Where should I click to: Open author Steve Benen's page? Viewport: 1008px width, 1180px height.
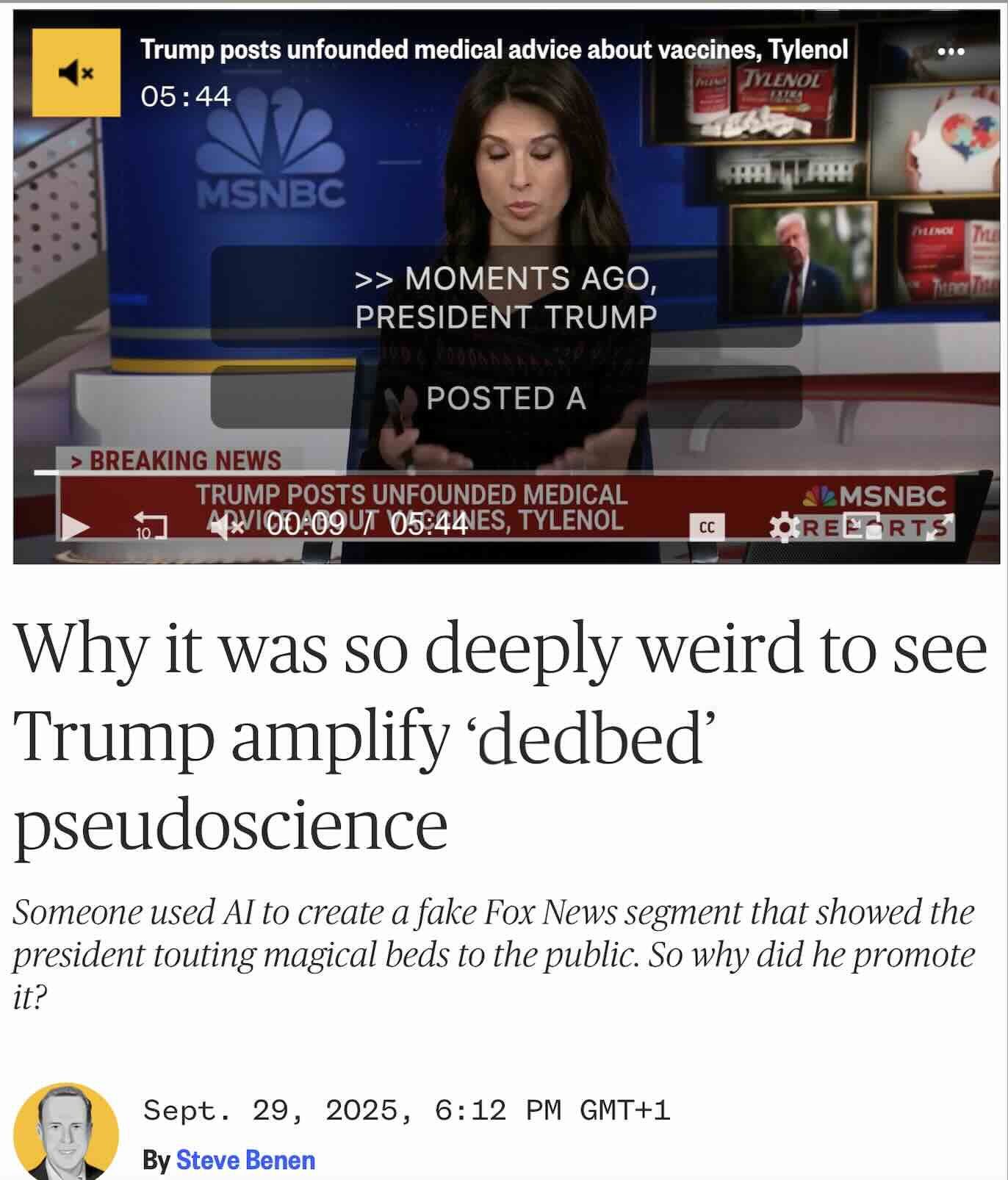(x=245, y=1160)
